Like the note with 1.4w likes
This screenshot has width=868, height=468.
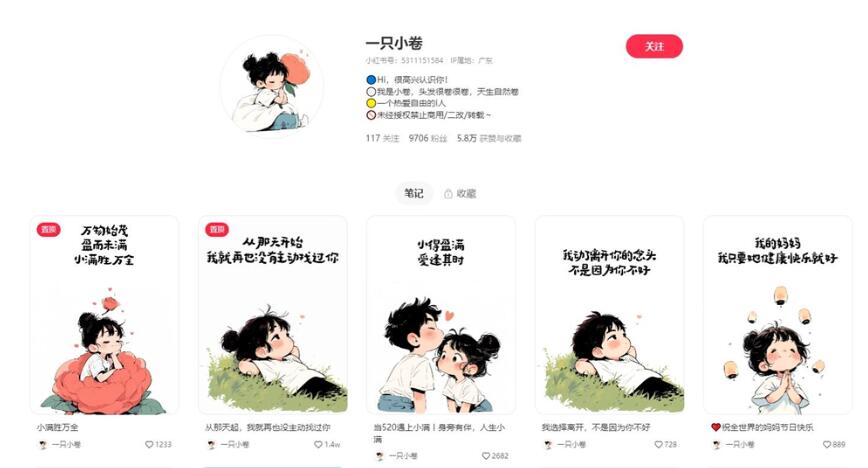coord(318,444)
